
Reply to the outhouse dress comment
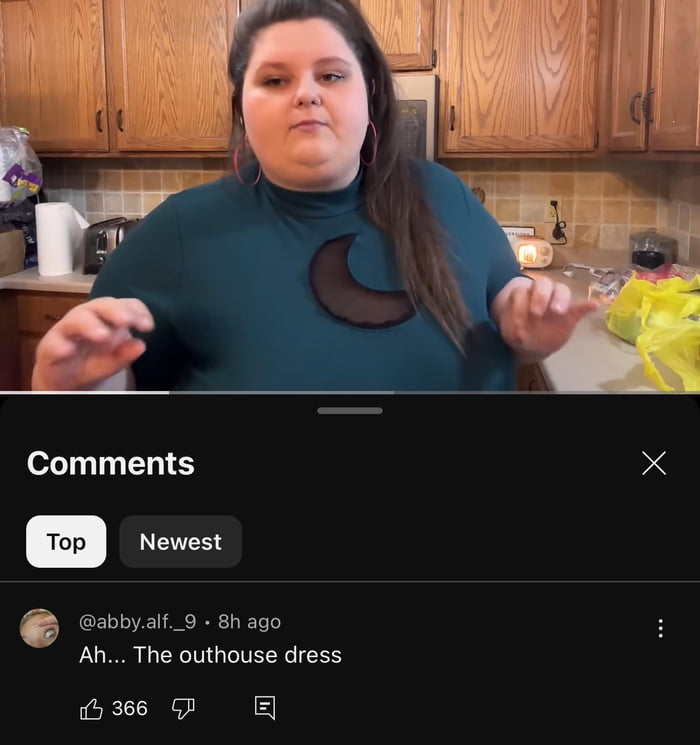click(x=265, y=709)
